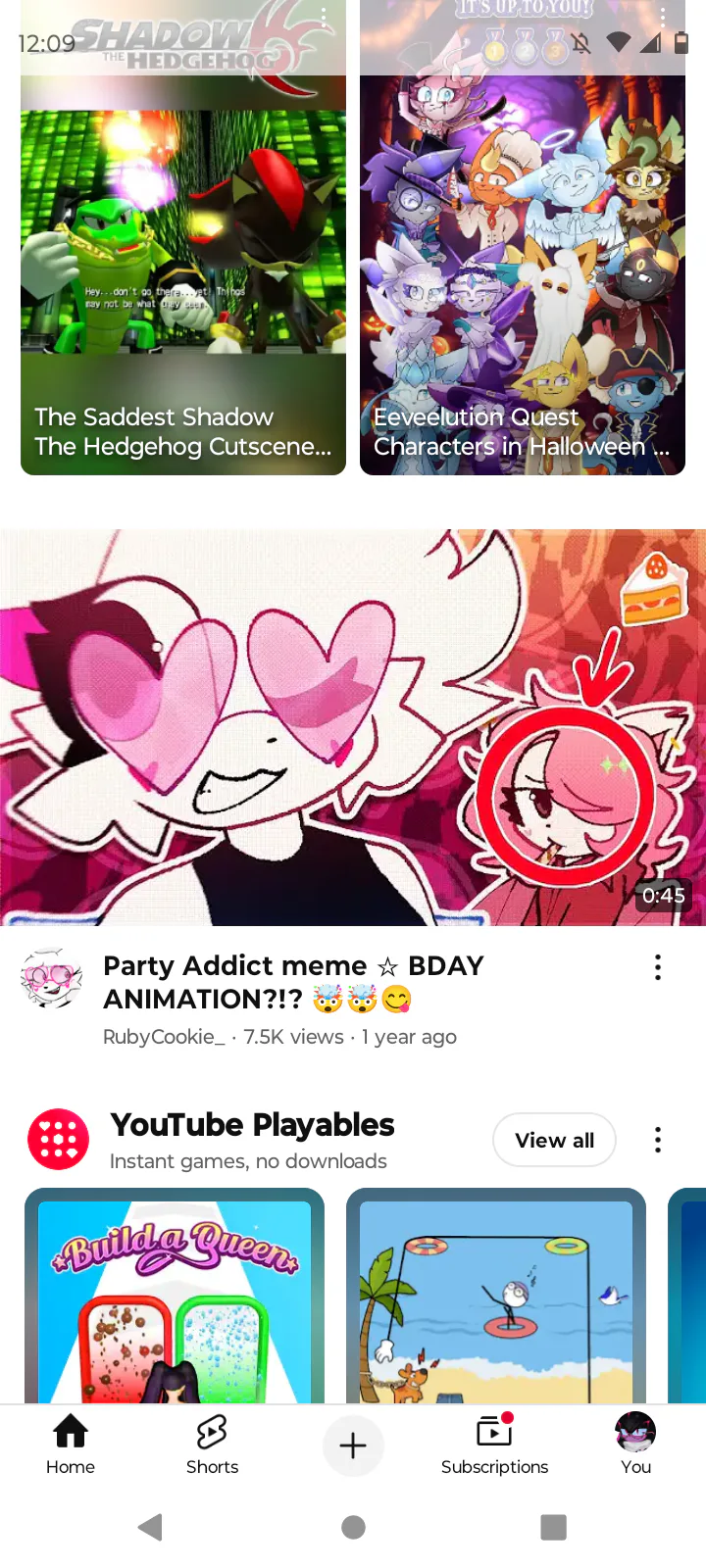Image resolution: width=706 pixels, height=1568 pixels.
Task: Play the Party Addict meme video
Action: point(353,727)
